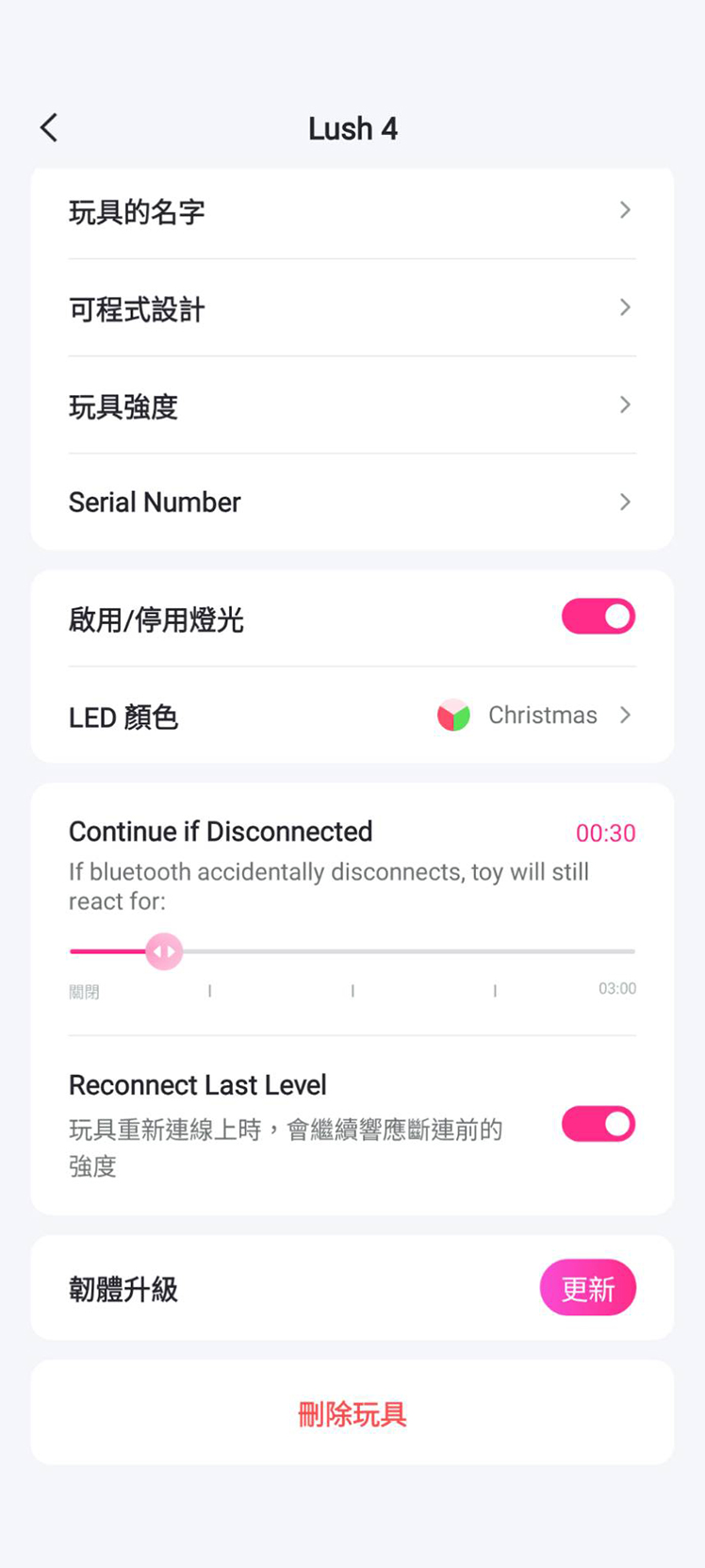The image size is (705, 1568).
Task: Open the 玩具的名字 row
Action: coord(352,211)
